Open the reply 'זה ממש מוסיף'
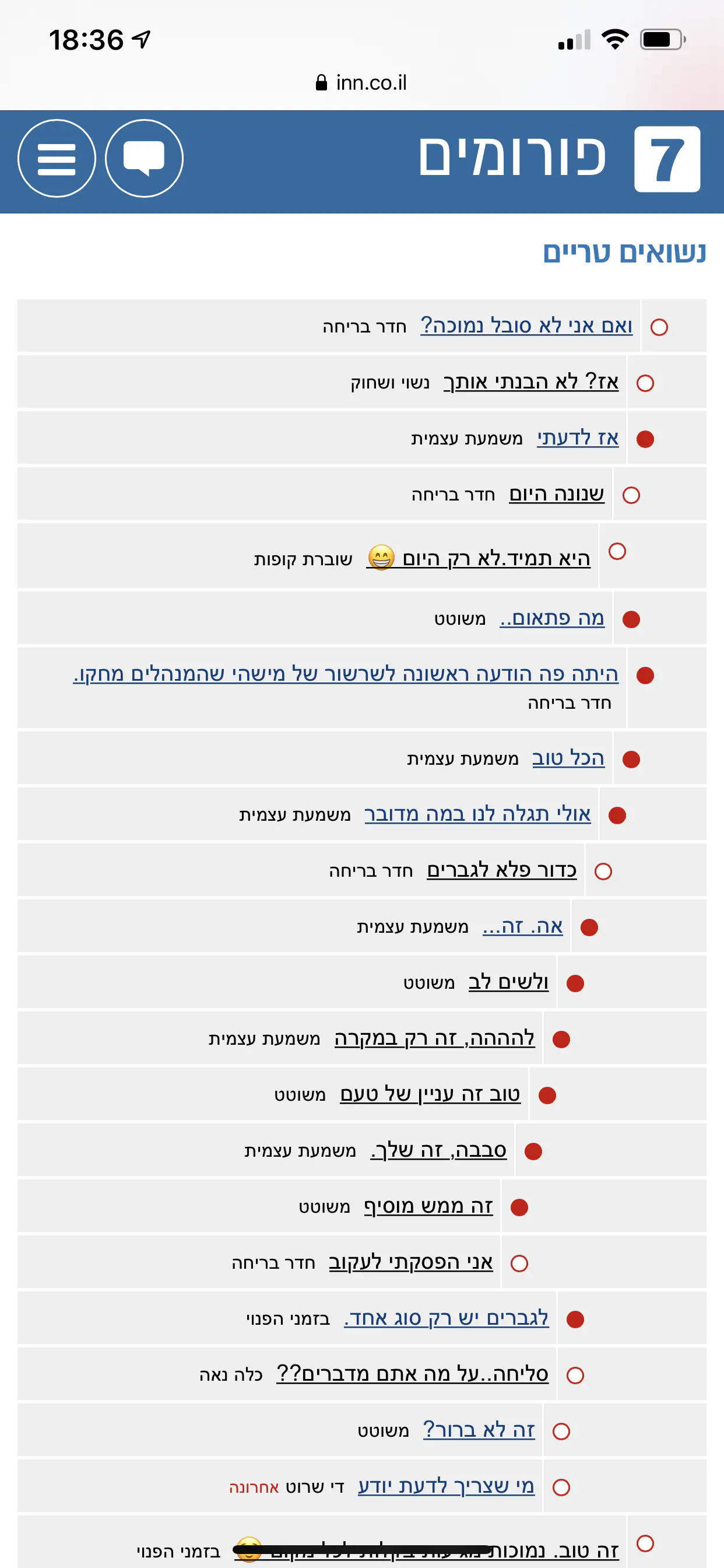 428,1206
